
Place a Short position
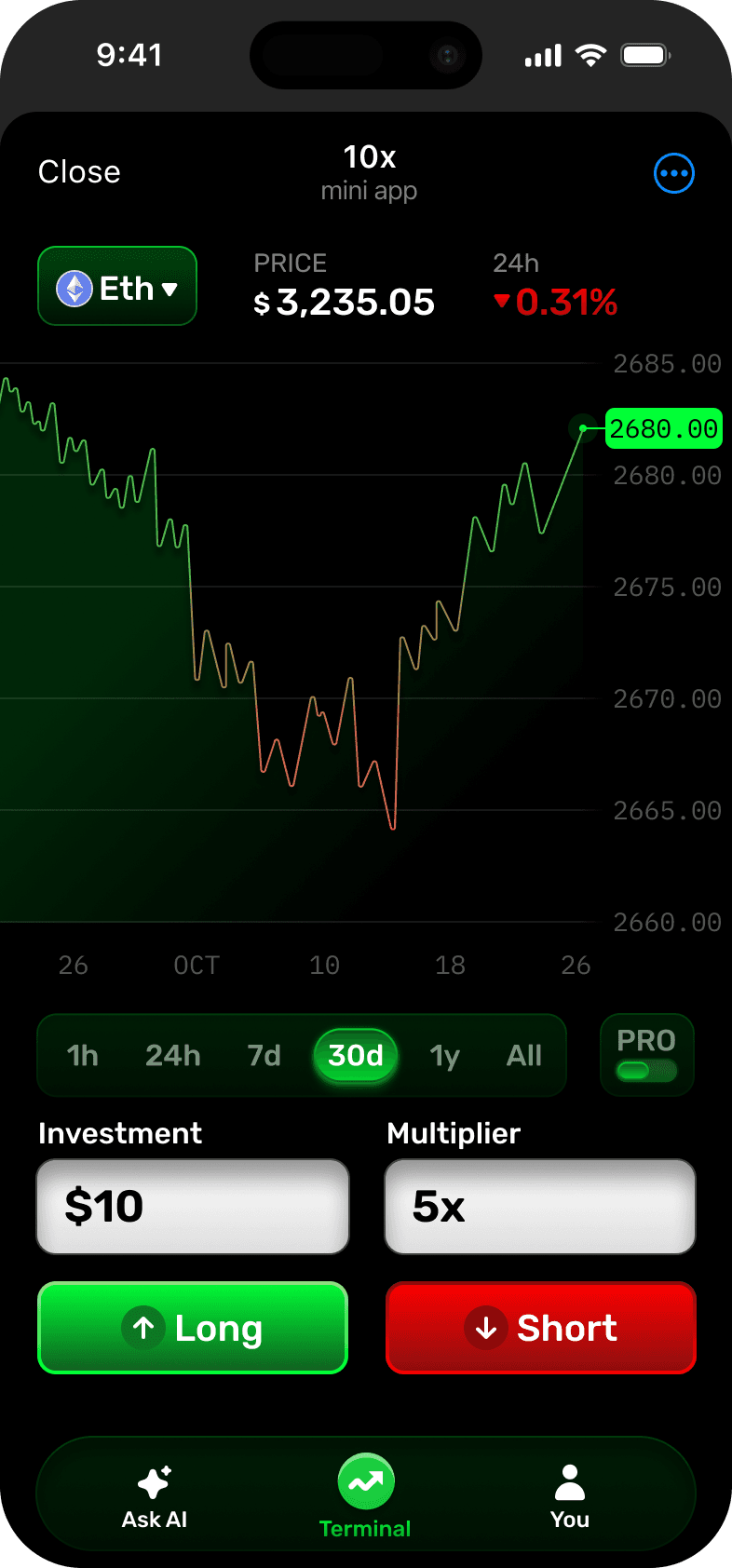(x=541, y=1328)
